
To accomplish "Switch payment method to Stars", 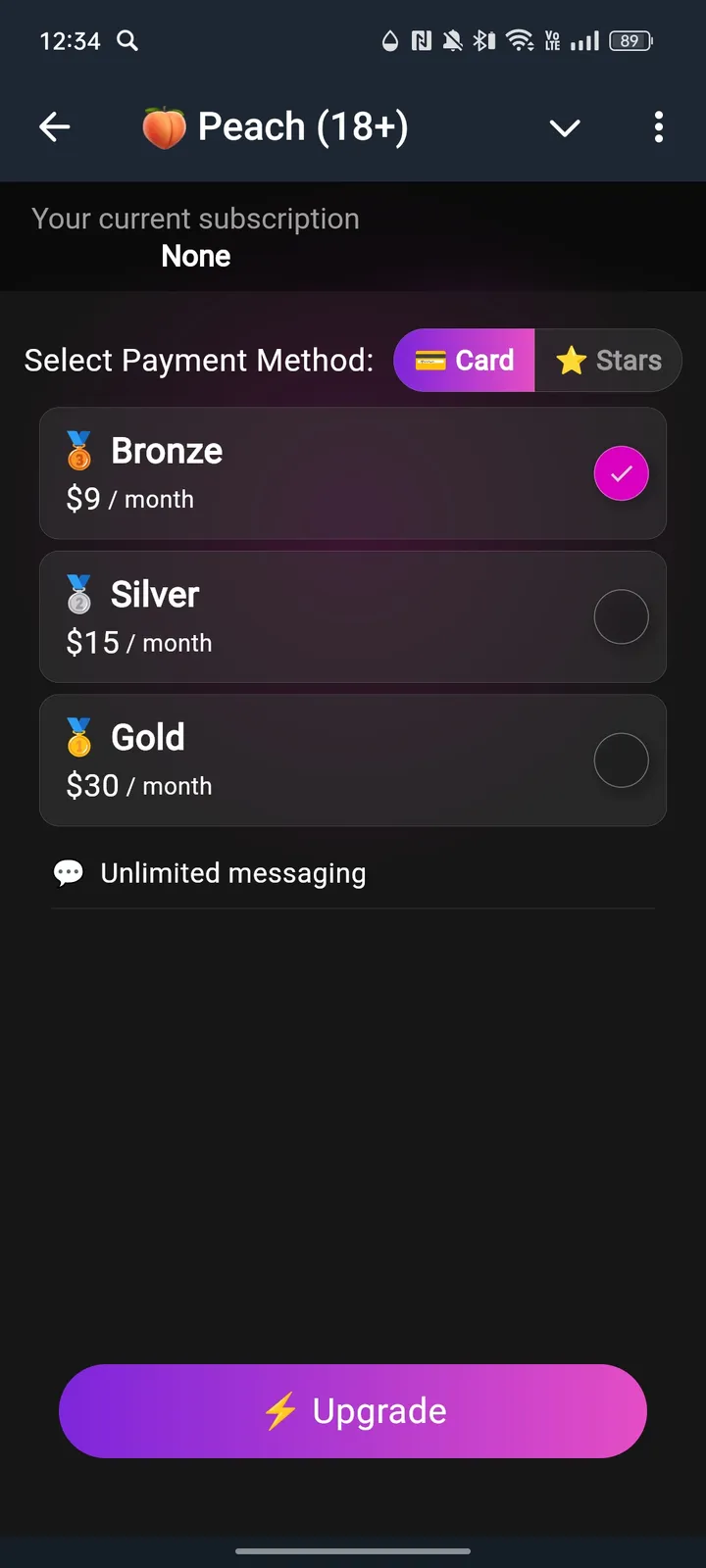I will (x=609, y=361).
